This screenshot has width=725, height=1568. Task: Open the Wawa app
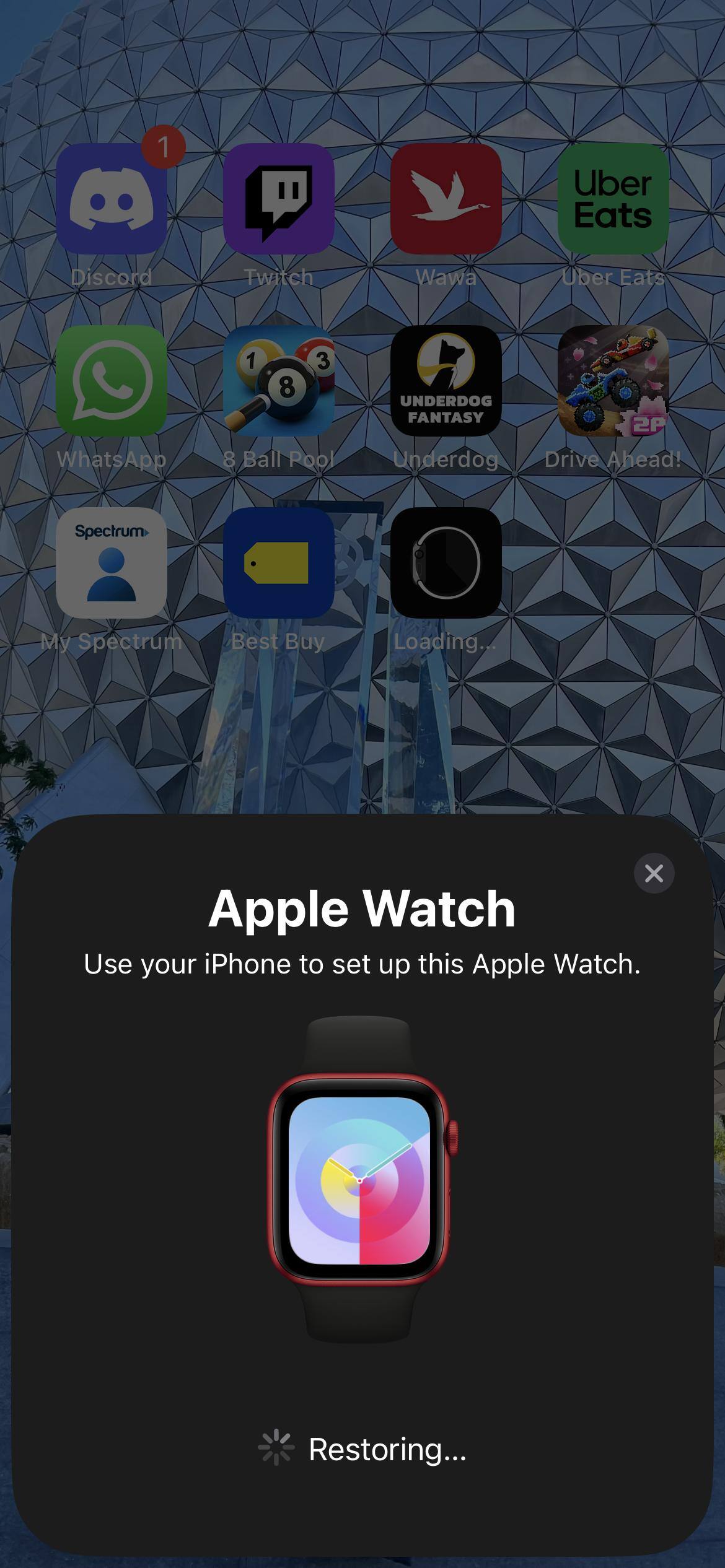tap(446, 199)
